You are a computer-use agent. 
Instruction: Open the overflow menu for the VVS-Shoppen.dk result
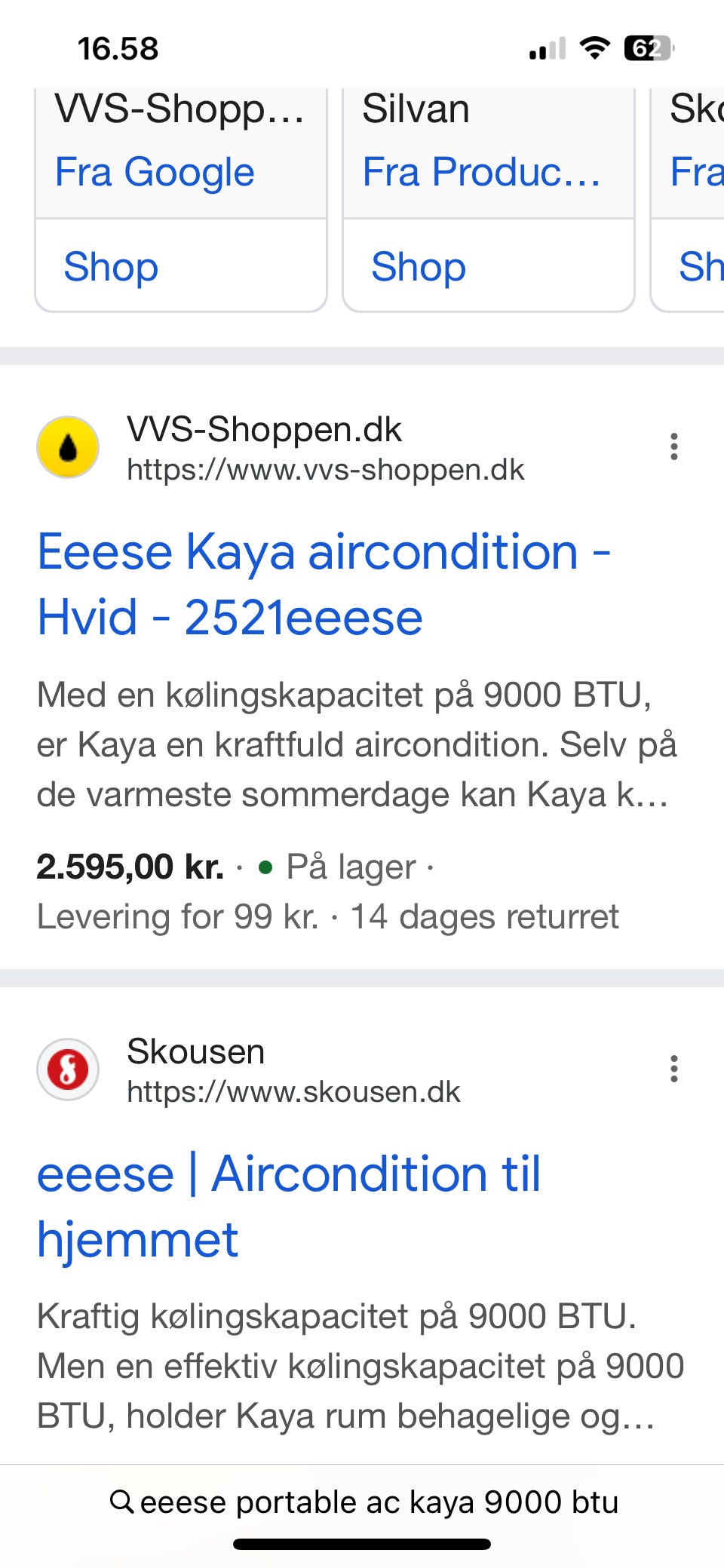click(x=673, y=446)
